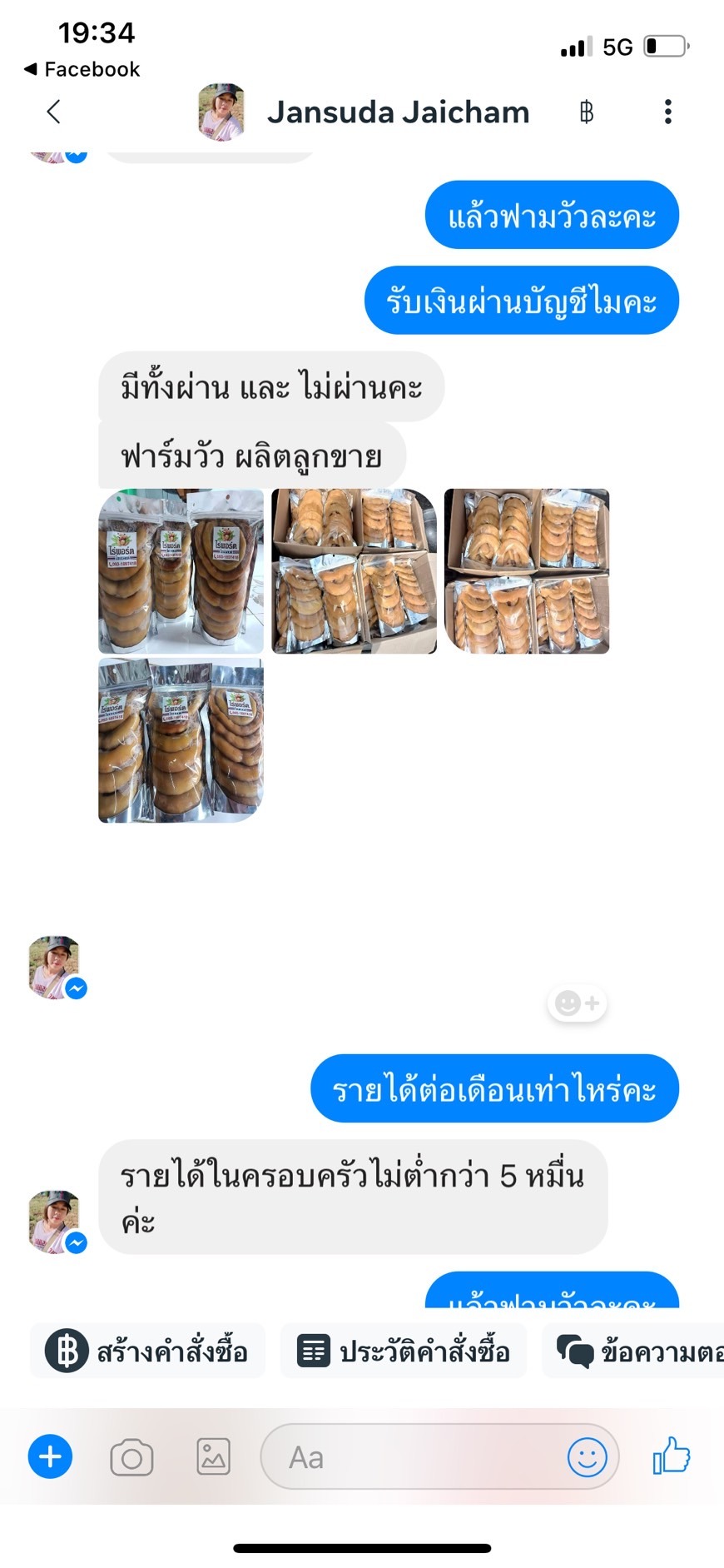
Task: Go back from the Jansuda Jaicham chat
Action: pos(54,112)
